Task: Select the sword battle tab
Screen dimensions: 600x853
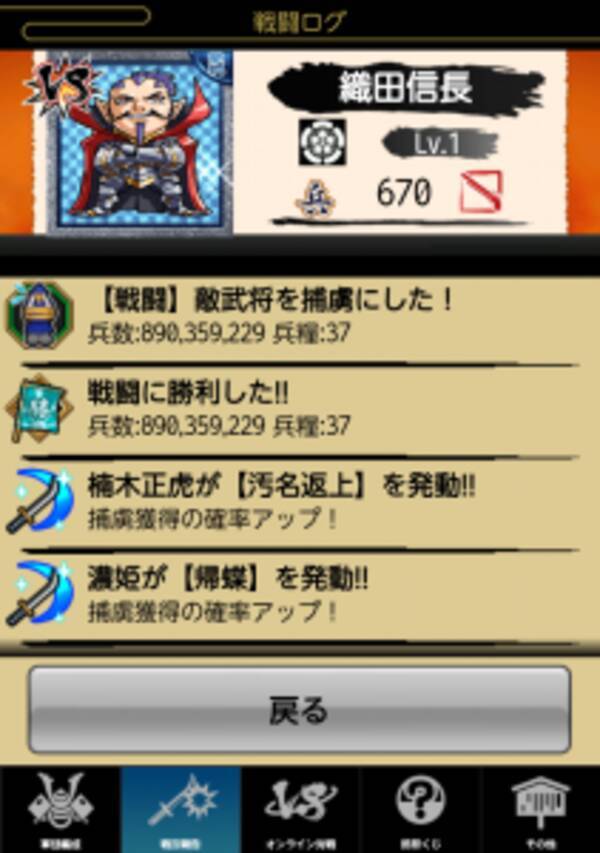Action: [x=181, y=809]
